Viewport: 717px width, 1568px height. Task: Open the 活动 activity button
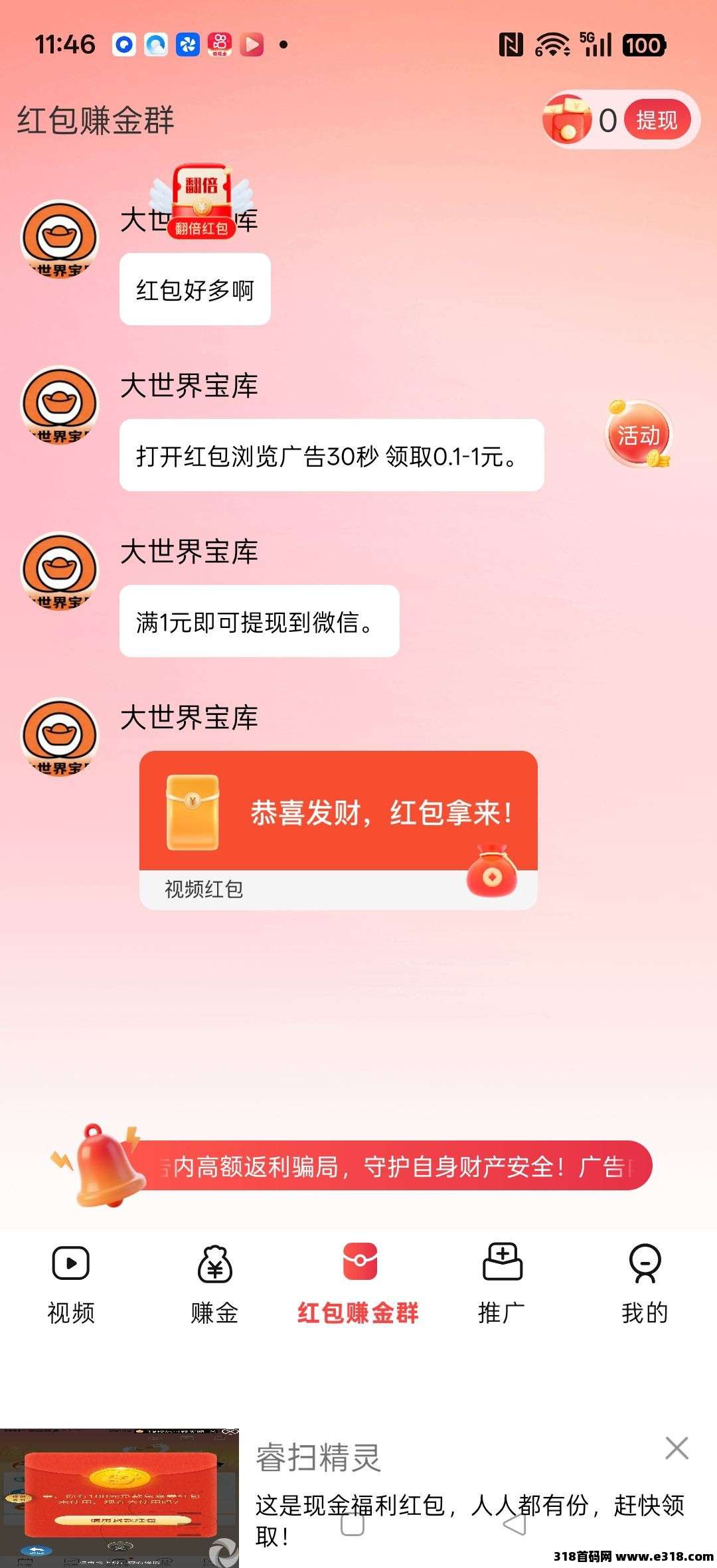pos(638,435)
